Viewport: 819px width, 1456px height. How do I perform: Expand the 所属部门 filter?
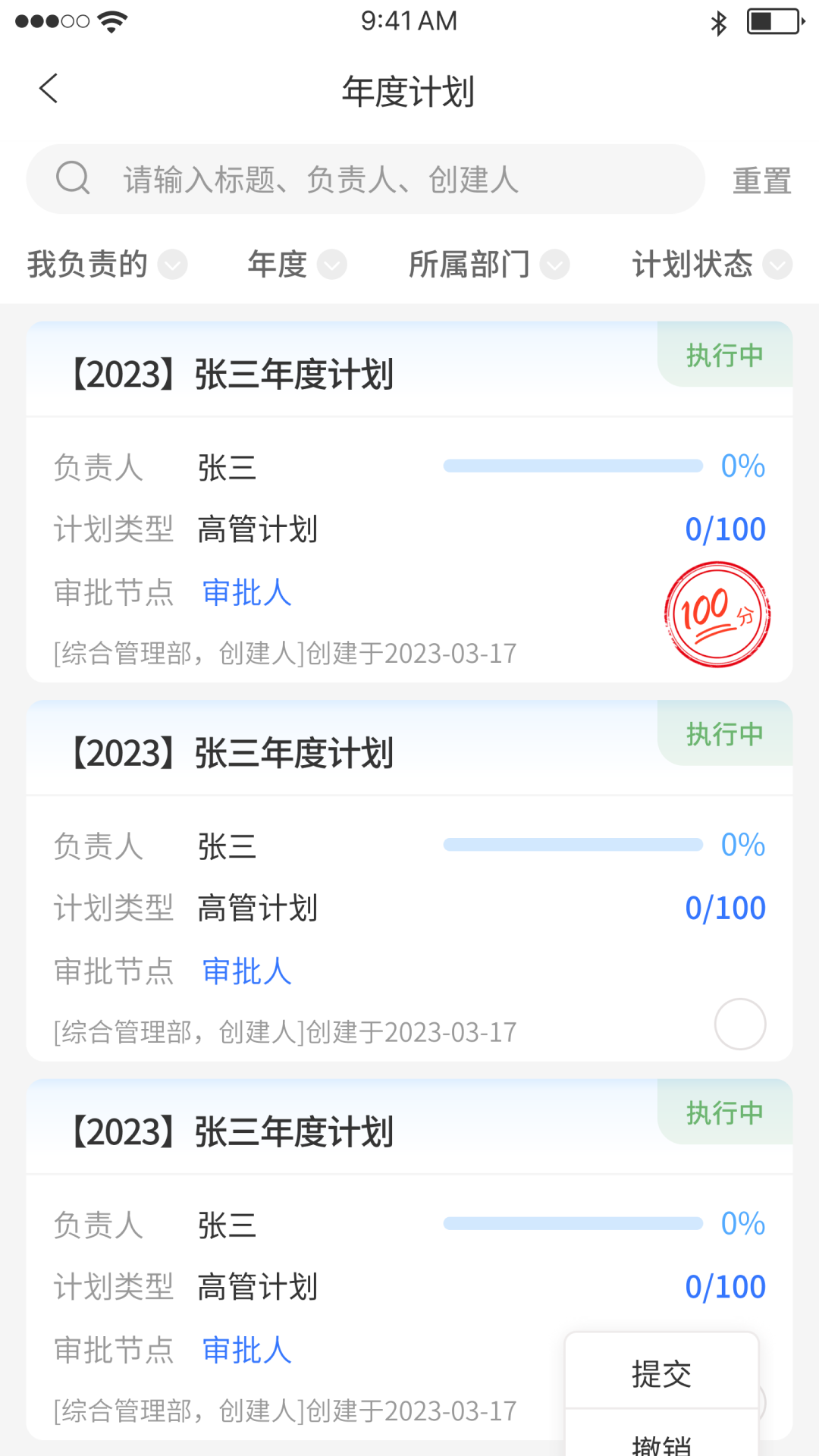pos(488,265)
